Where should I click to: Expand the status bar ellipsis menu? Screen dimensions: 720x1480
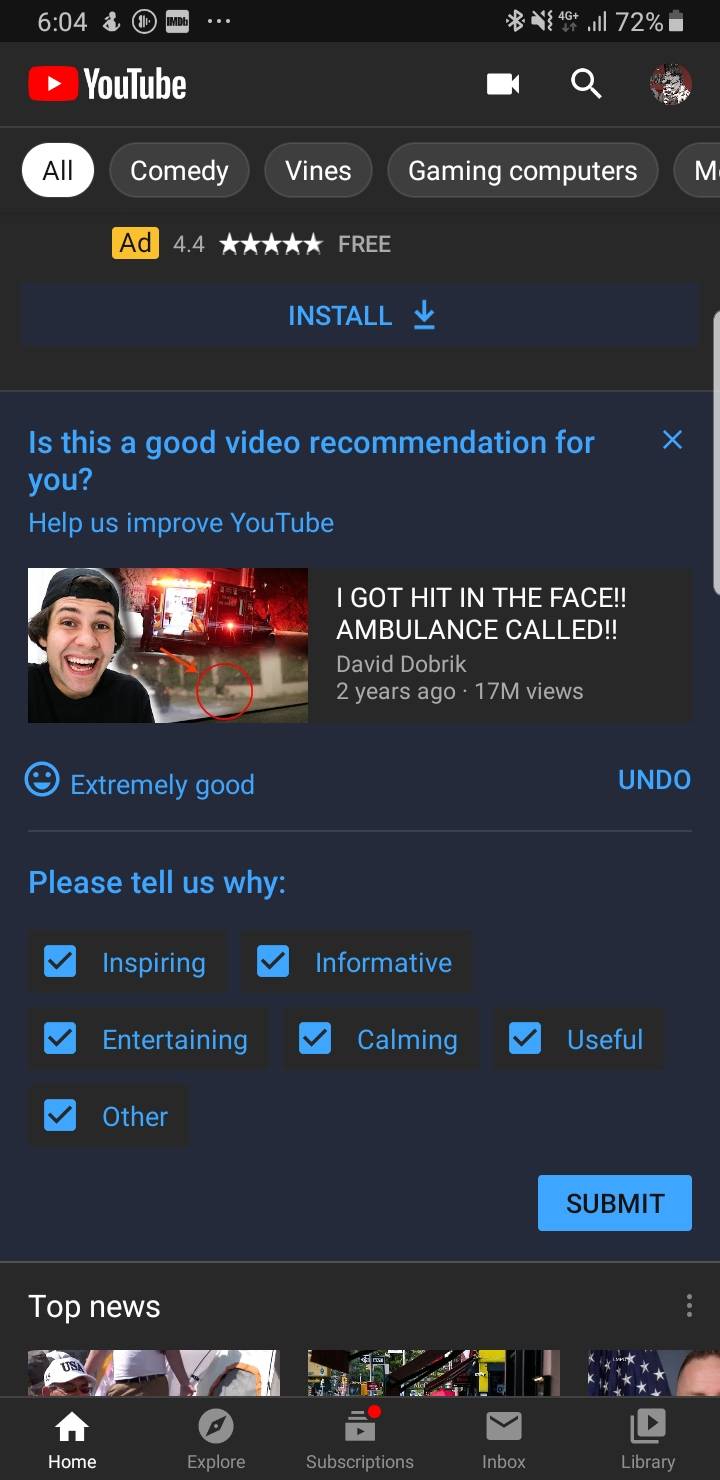(x=219, y=21)
